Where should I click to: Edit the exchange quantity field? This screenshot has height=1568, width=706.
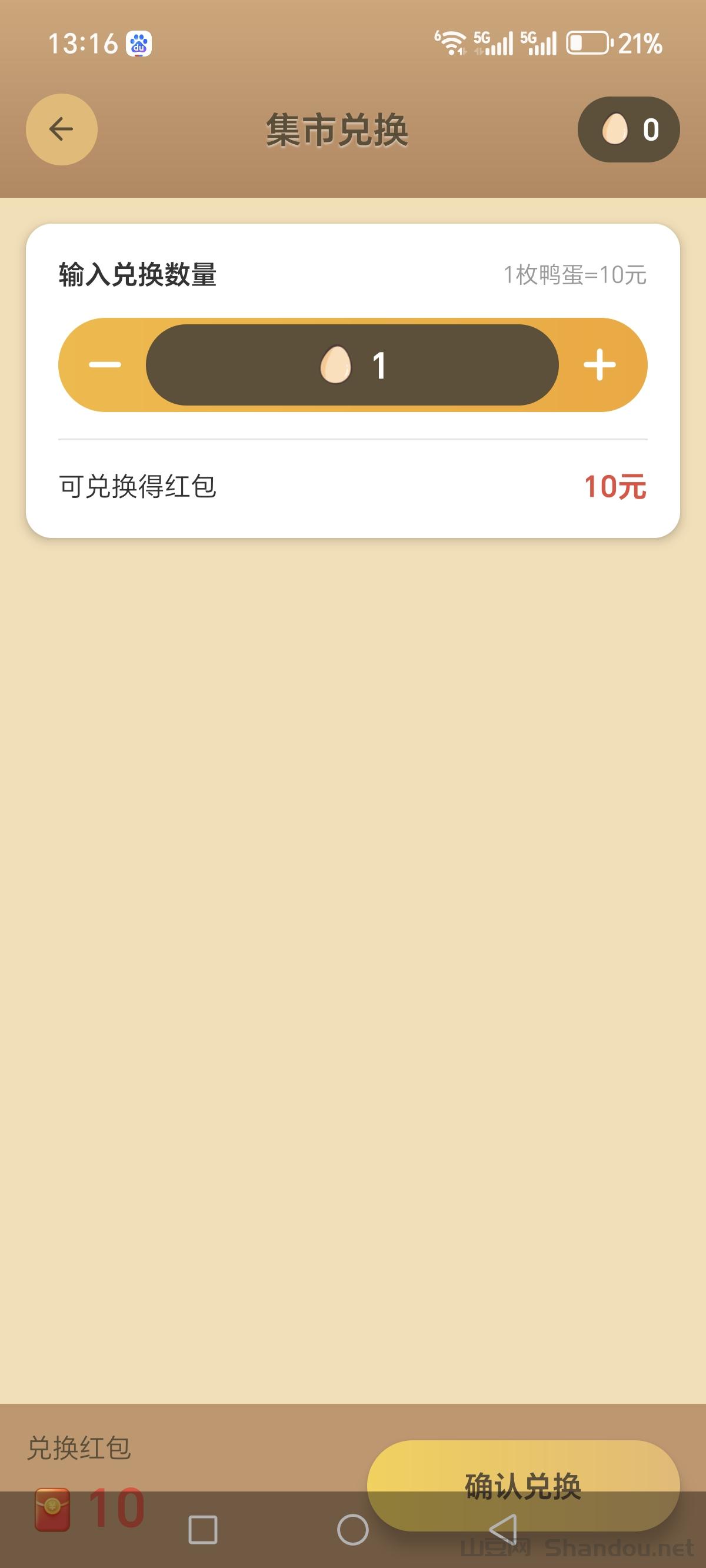click(x=352, y=365)
